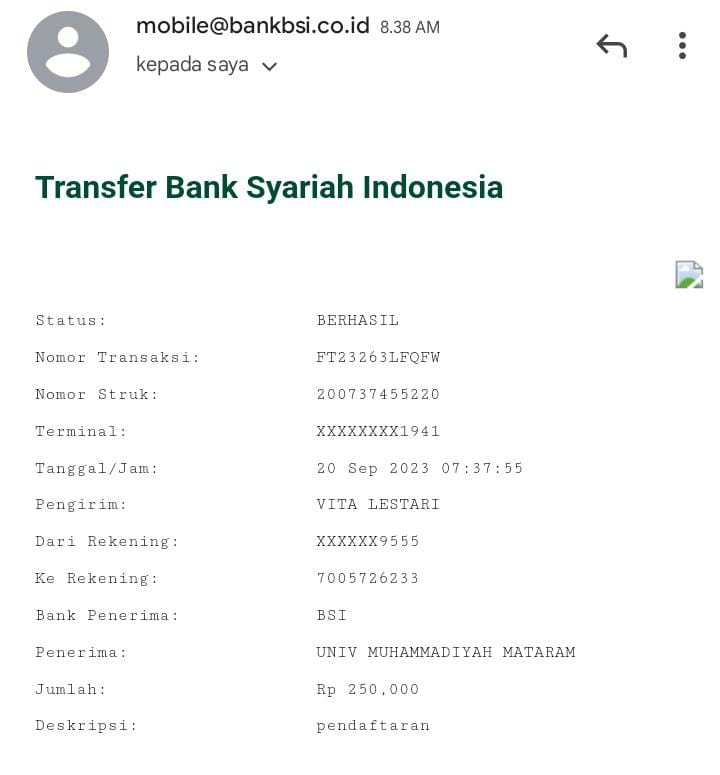
Task: Reply to the email from mobile@bankbsi.co.id
Action: click(x=611, y=46)
